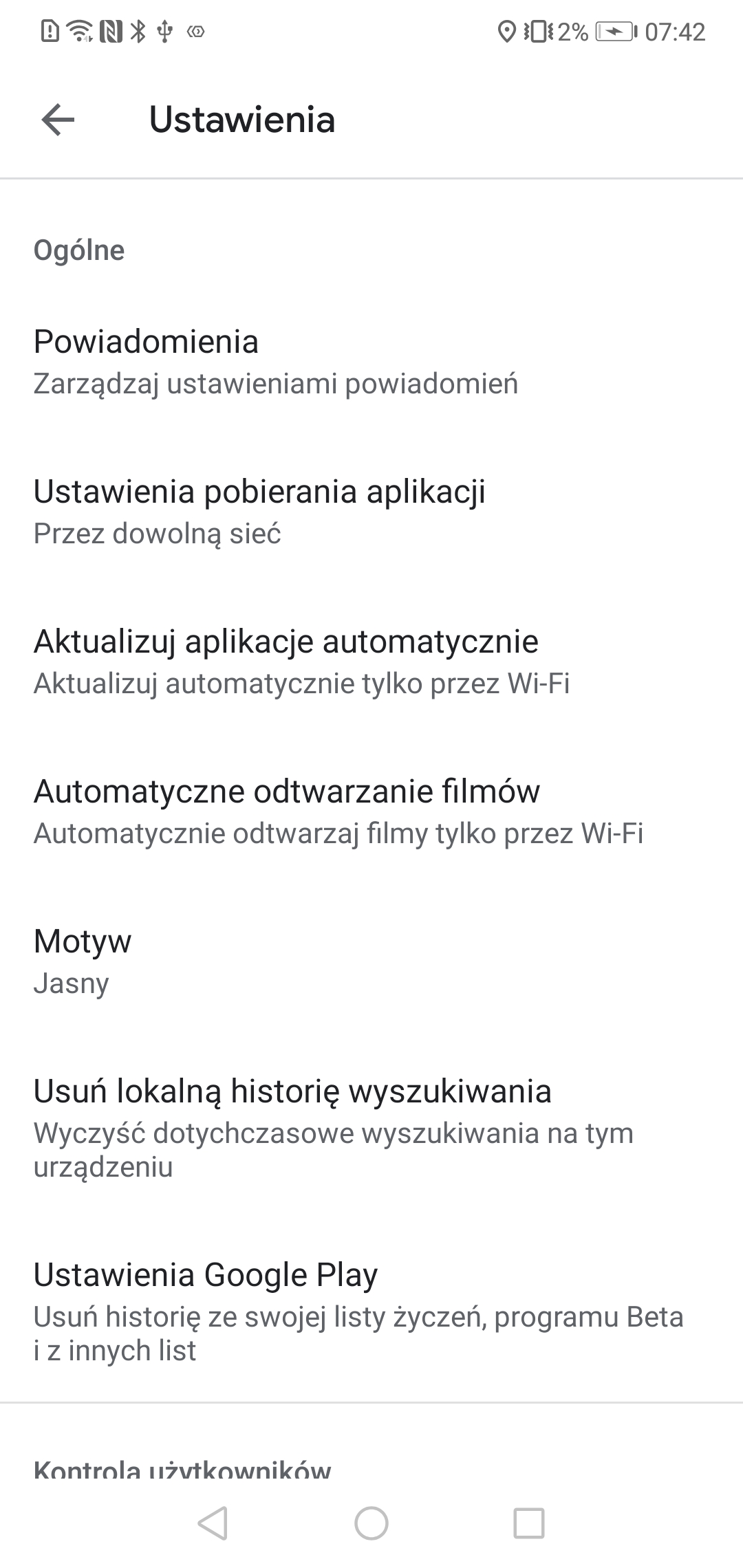The image size is (743, 1568).
Task: Open Aktualizuj aplikacje automatycznie
Action: [x=371, y=662]
